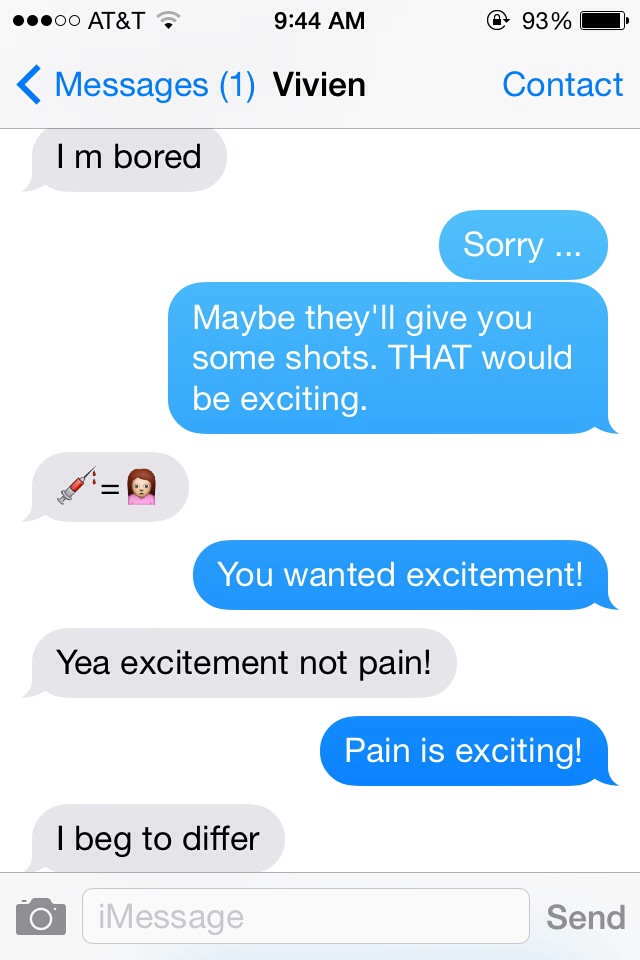Viewport: 640px width, 960px height.
Task: Open Vivien's Contact details
Action: point(562,85)
